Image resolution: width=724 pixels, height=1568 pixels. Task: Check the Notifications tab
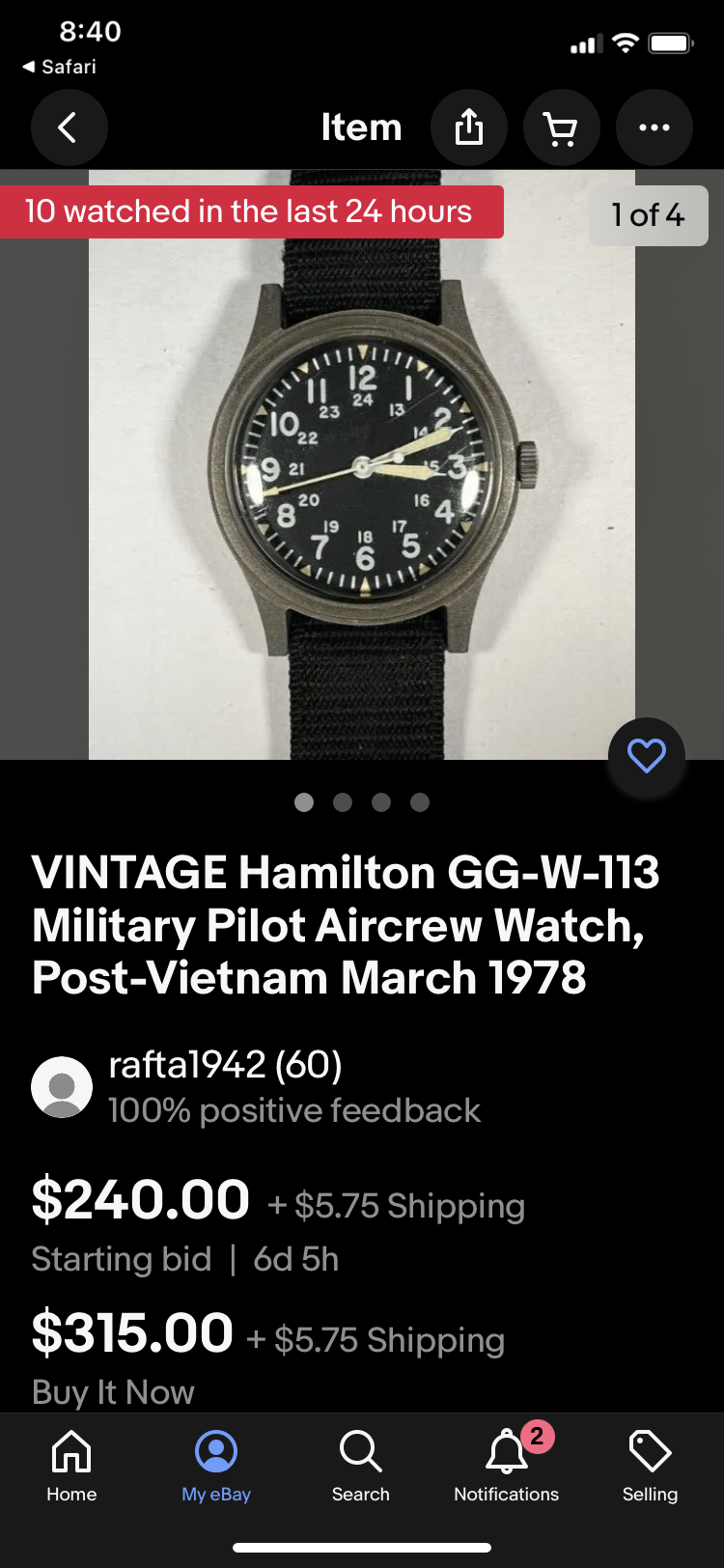[506, 1466]
